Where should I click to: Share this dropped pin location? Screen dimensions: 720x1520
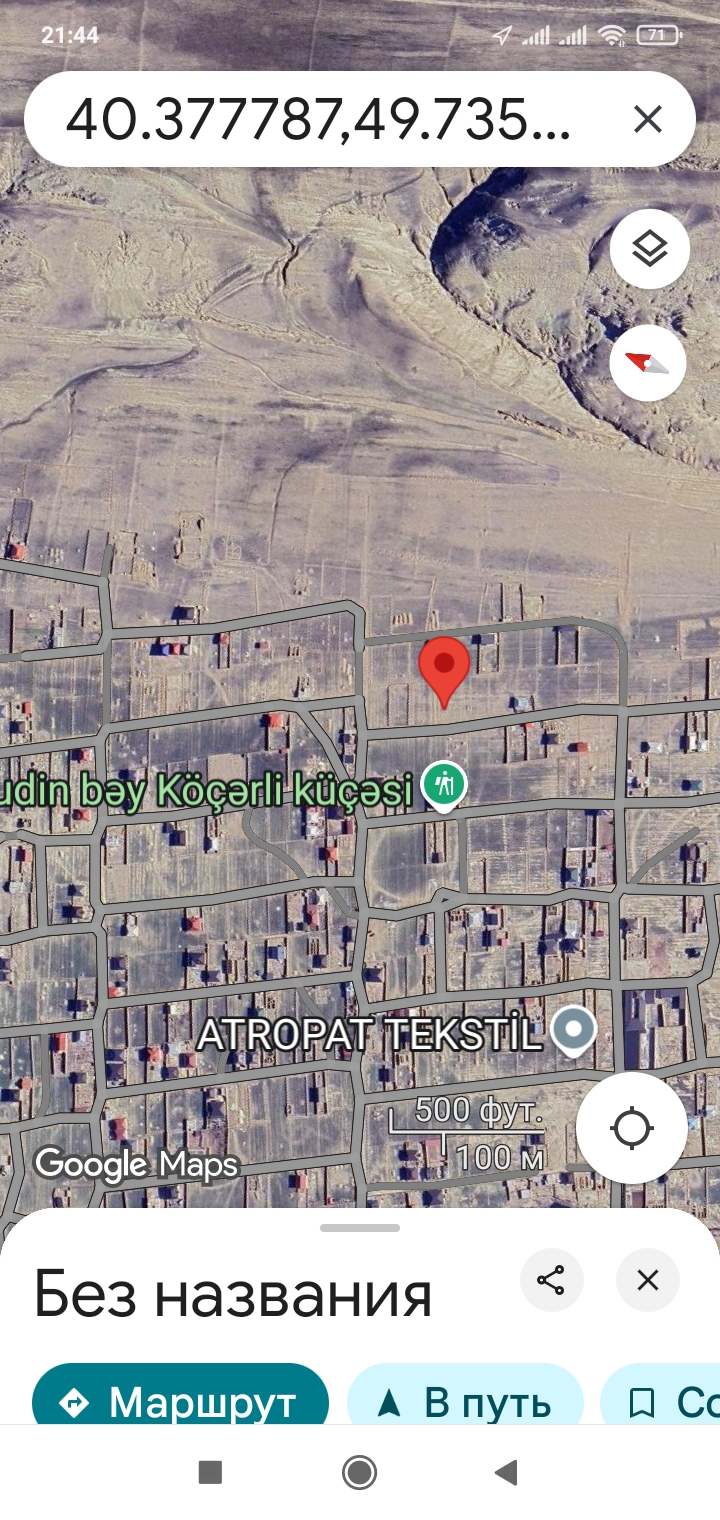(x=551, y=1280)
